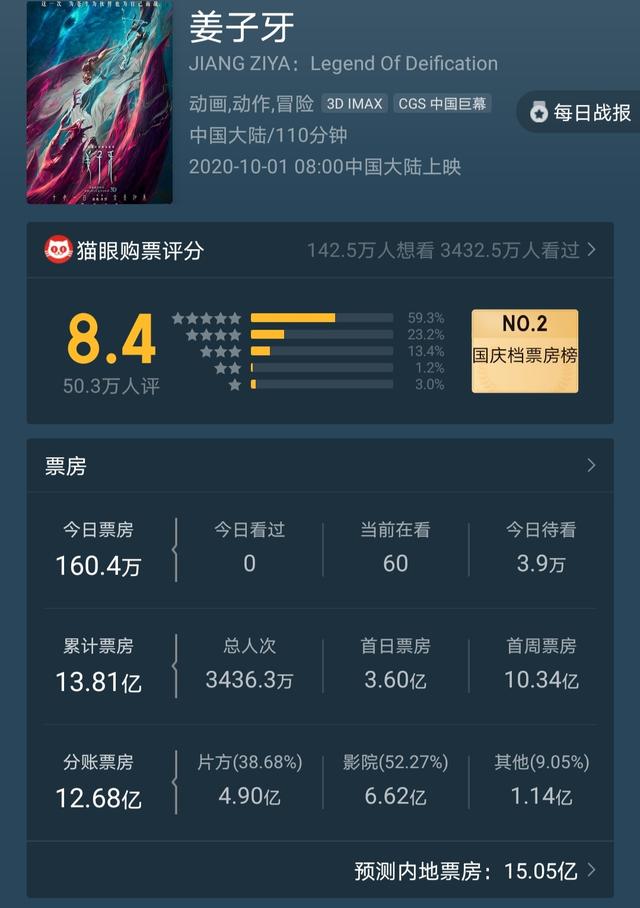The width and height of the screenshot is (640, 908).
Task: Expand the 票房 section chevron
Action: pos(591,465)
